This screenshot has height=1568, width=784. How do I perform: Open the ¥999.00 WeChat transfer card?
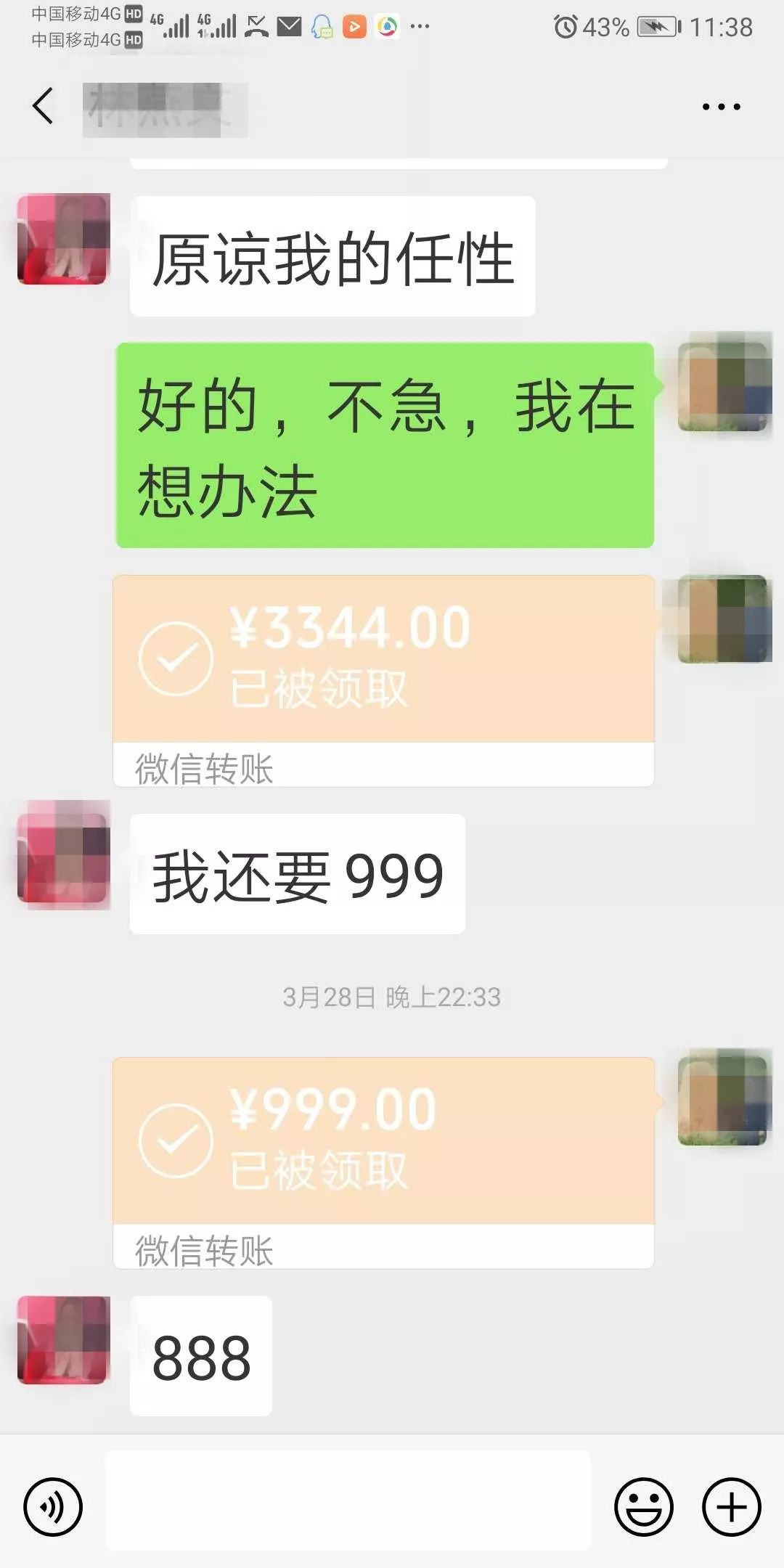[383, 1161]
